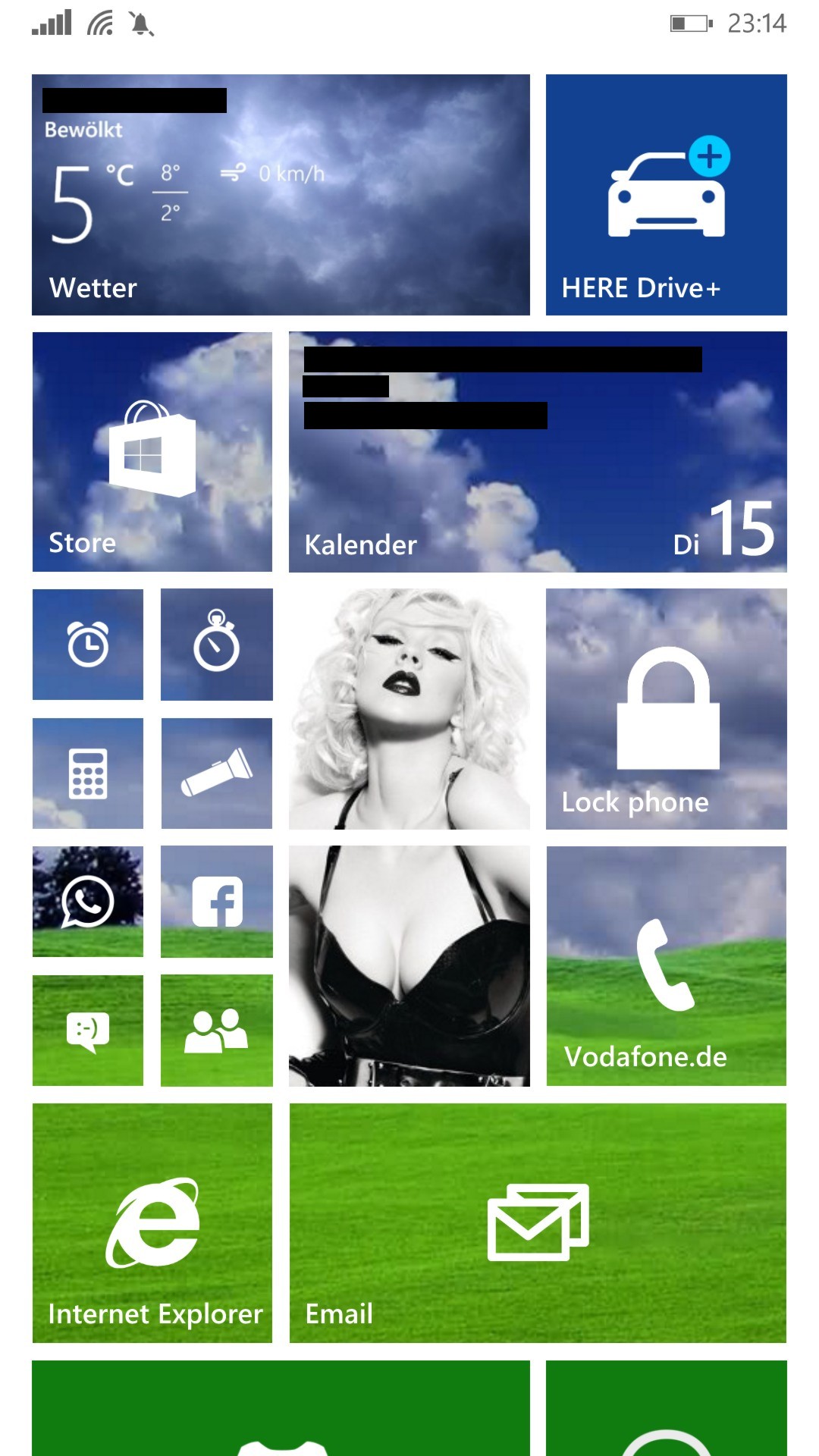
Task: Launch the calculator tile
Action: (x=88, y=773)
